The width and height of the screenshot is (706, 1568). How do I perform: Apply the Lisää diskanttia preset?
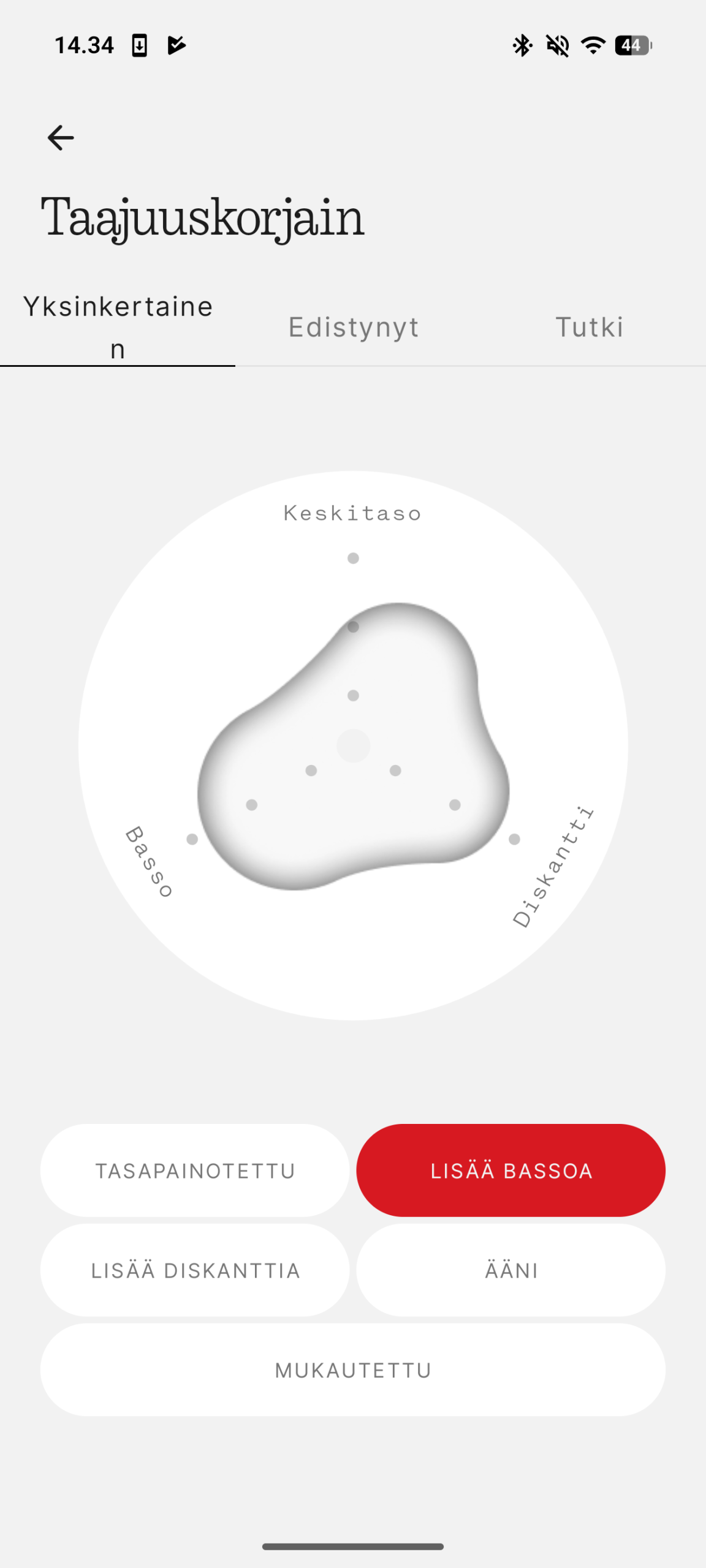tap(195, 1270)
